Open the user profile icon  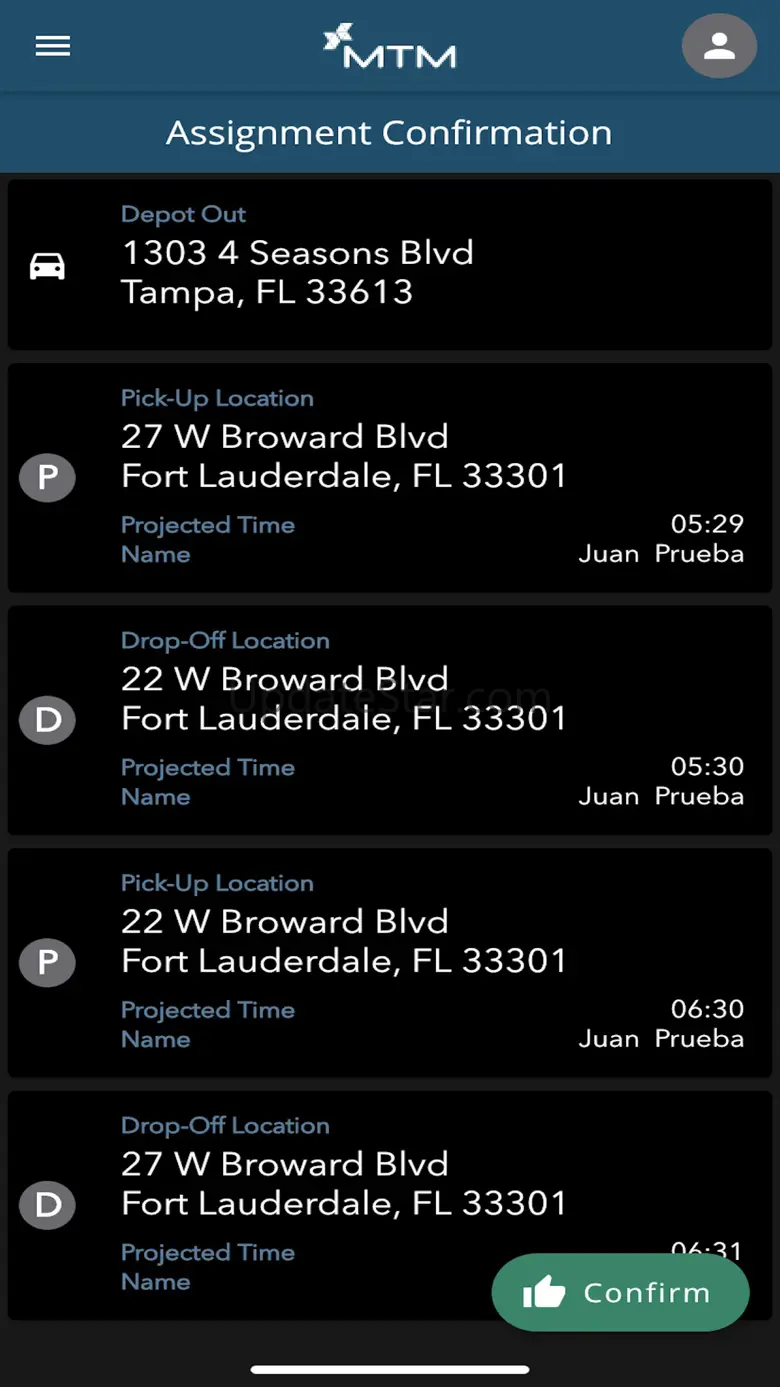tap(718, 46)
